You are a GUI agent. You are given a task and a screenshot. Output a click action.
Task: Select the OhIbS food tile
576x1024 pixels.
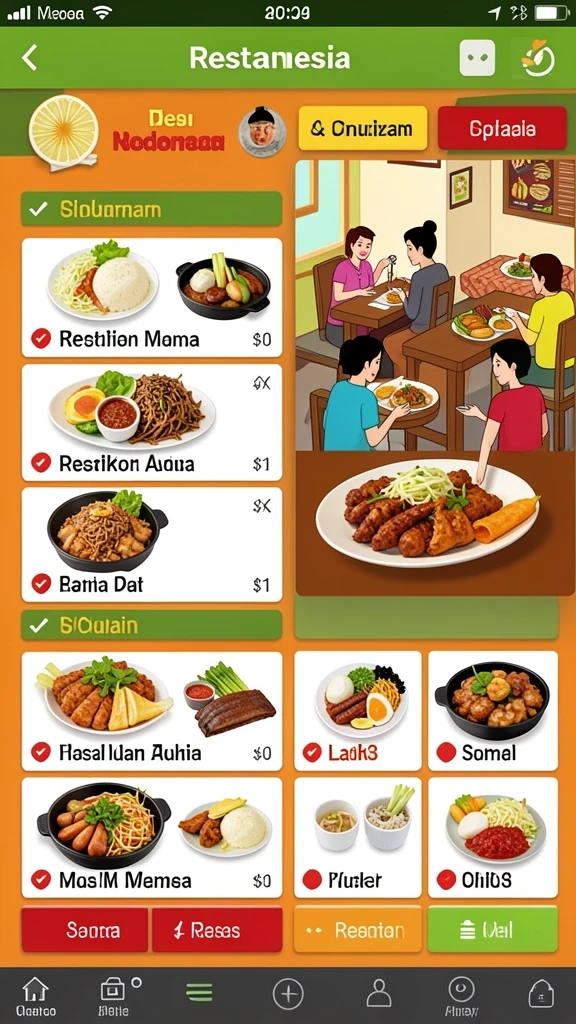click(x=493, y=837)
